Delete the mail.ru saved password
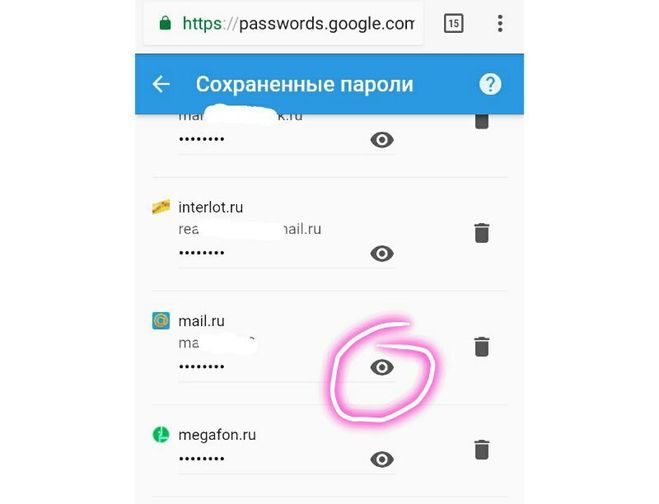Viewport: 659px width, 504px height. click(481, 347)
